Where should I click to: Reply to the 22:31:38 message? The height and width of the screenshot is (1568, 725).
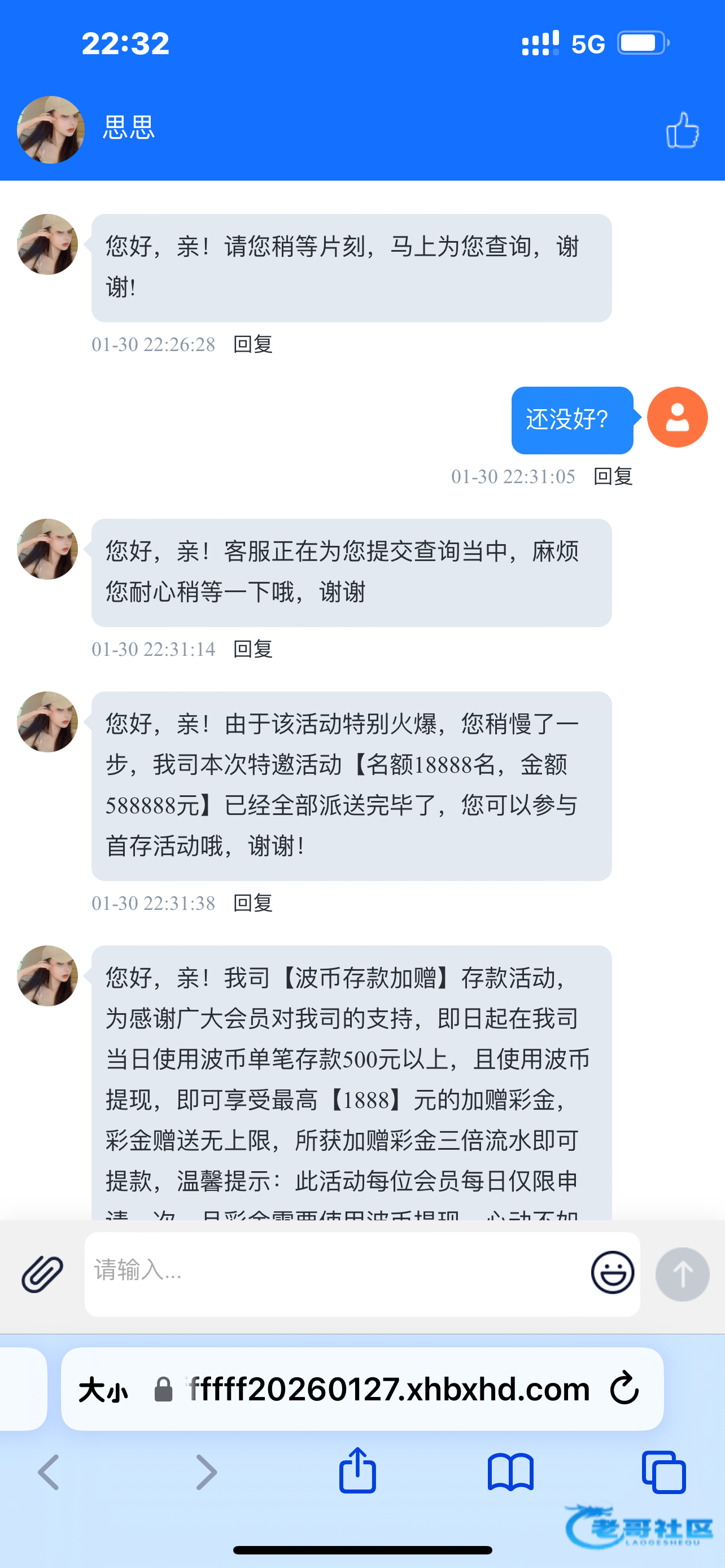tap(252, 903)
